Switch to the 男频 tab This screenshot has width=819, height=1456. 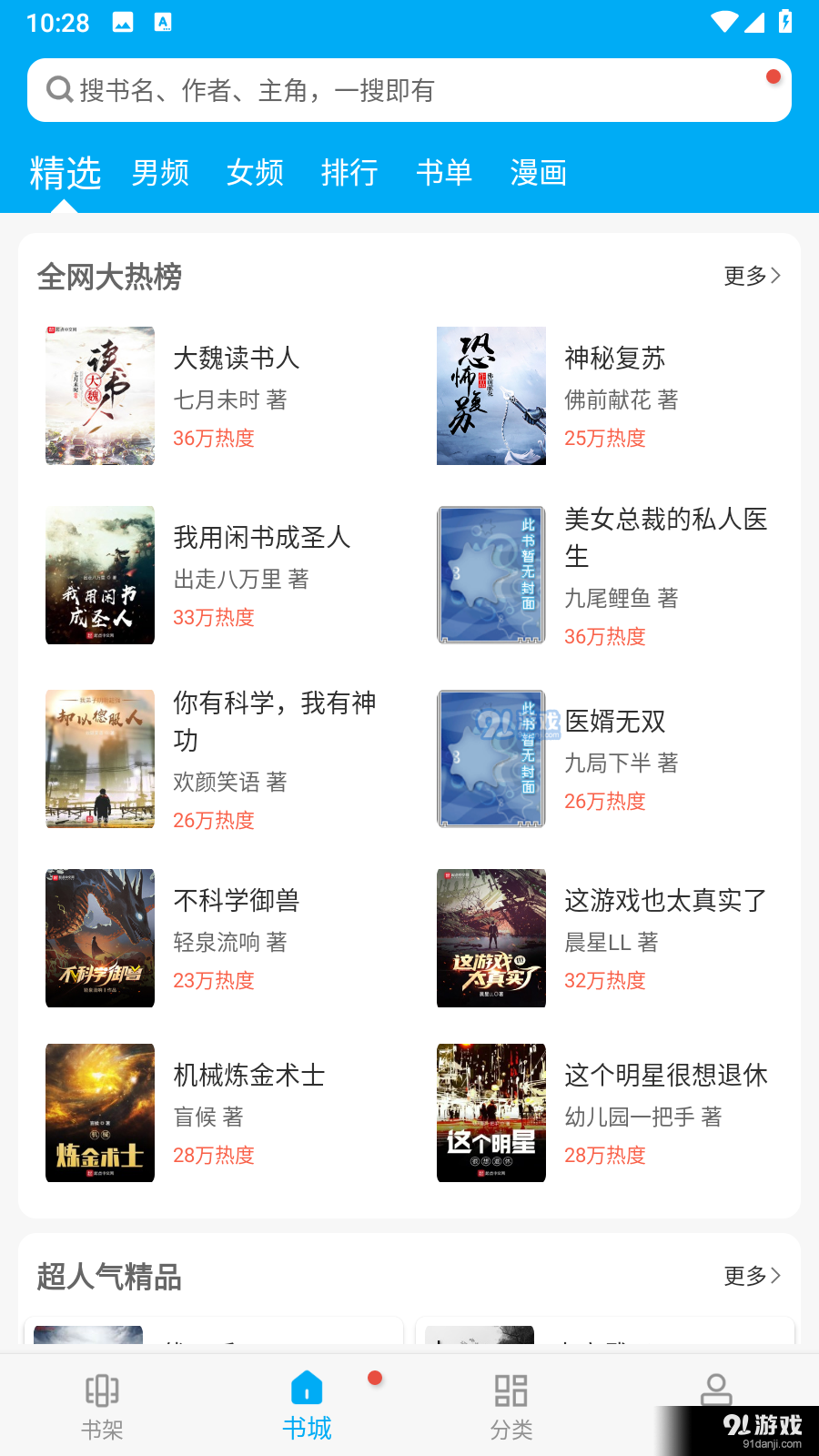click(x=160, y=173)
